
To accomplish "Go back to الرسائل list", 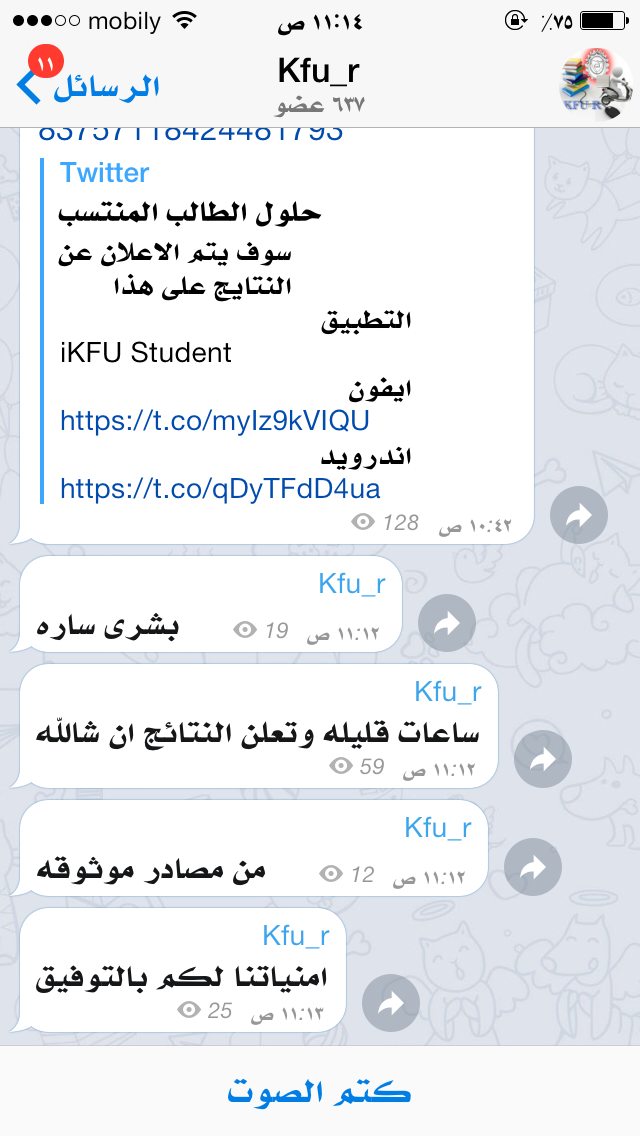I will point(88,86).
